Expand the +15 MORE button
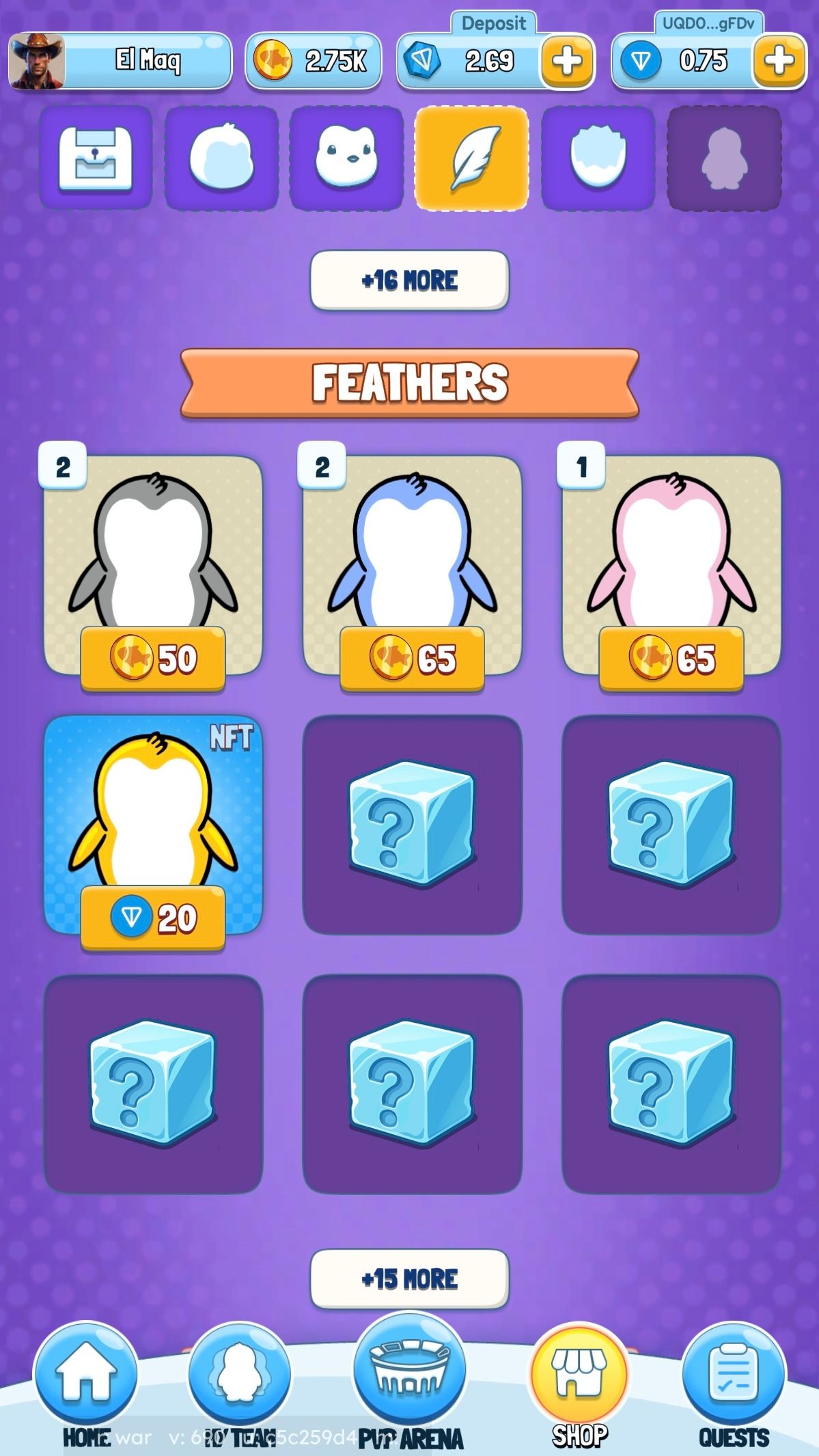 tap(409, 1278)
